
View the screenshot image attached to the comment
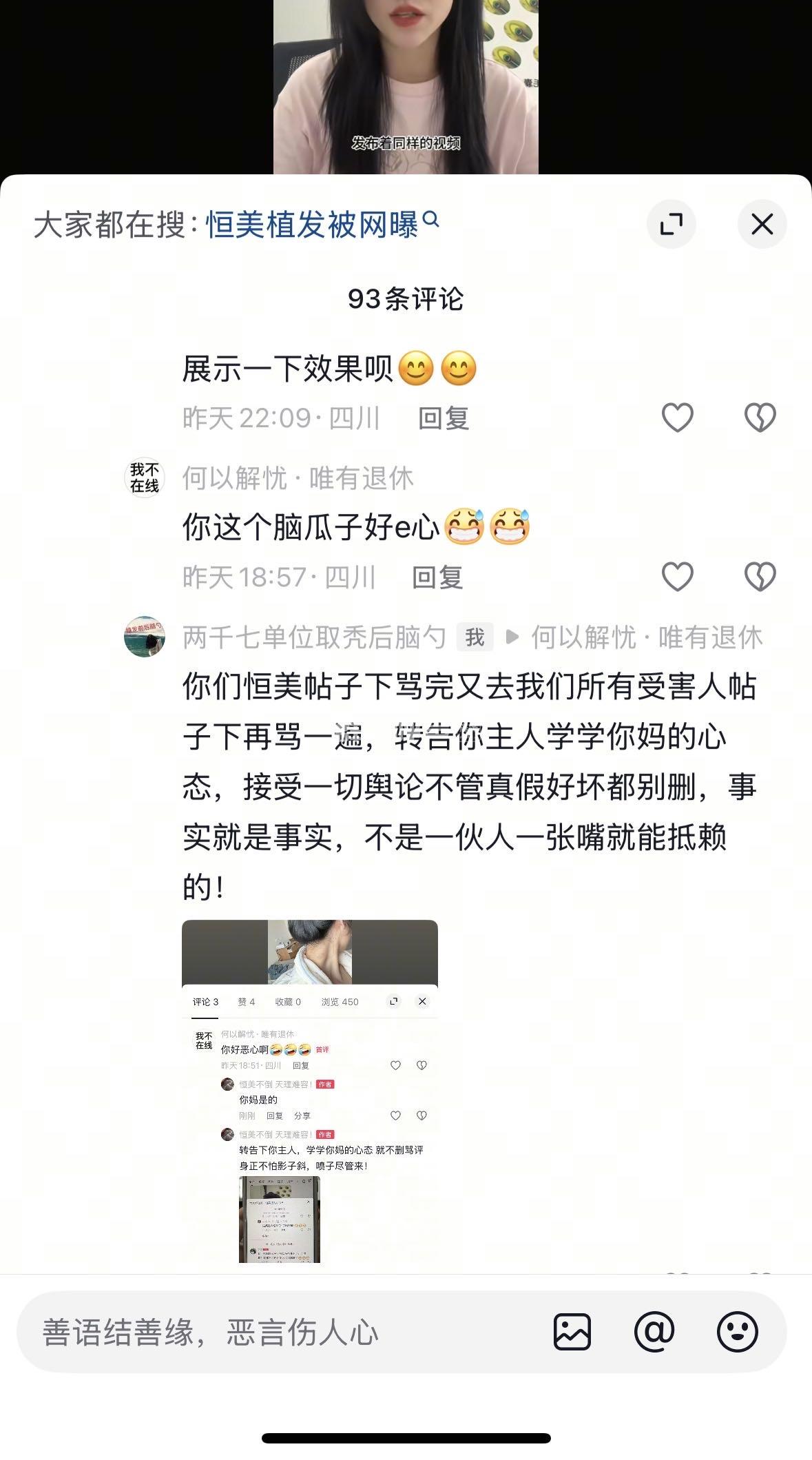point(309,1091)
